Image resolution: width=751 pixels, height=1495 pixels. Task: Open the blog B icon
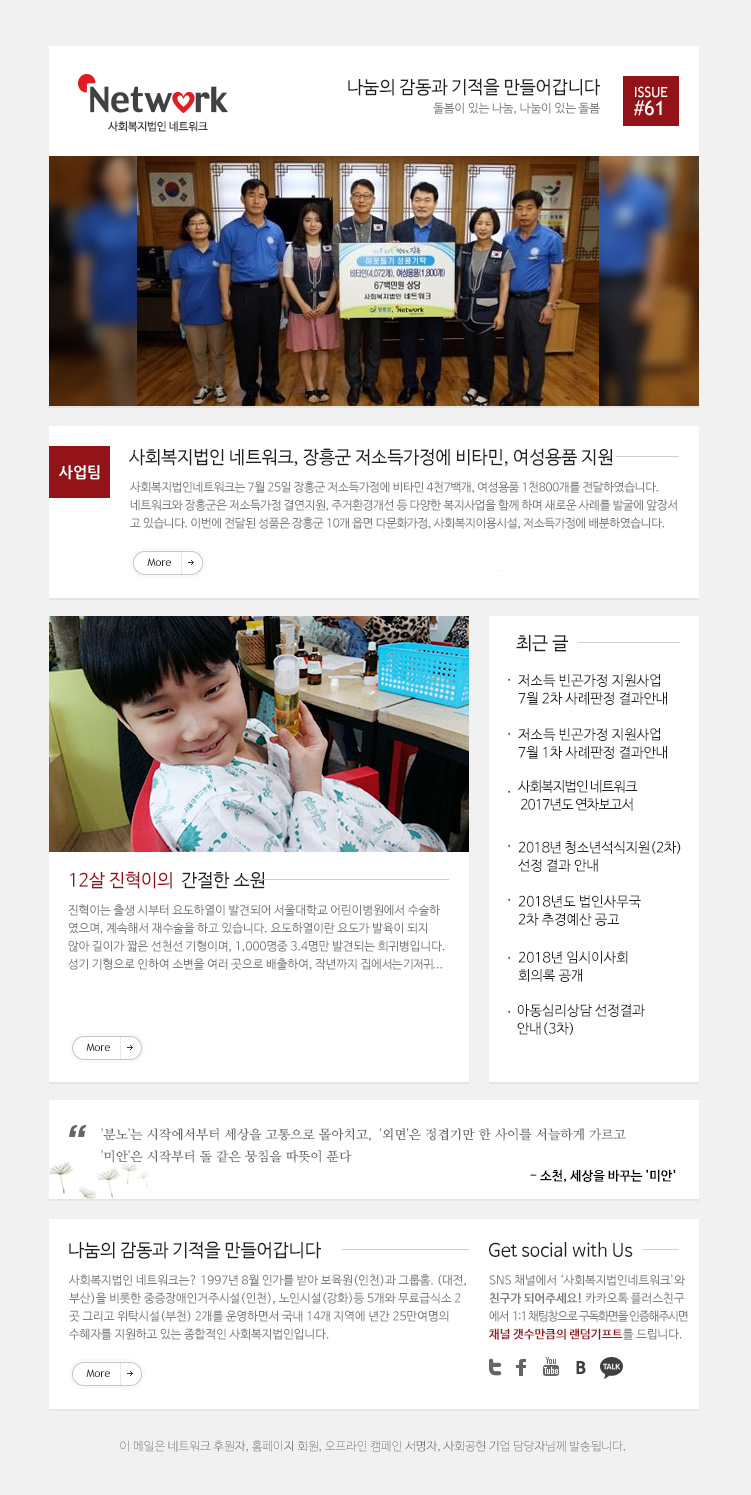point(580,1368)
